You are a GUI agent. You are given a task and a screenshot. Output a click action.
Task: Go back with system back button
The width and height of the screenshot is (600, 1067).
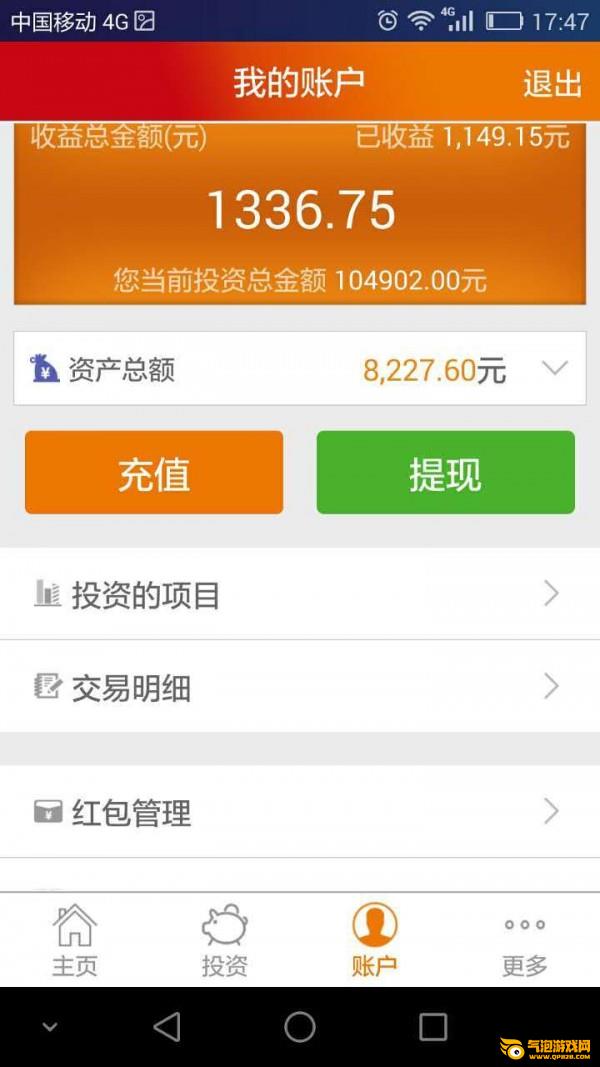[167, 1027]
